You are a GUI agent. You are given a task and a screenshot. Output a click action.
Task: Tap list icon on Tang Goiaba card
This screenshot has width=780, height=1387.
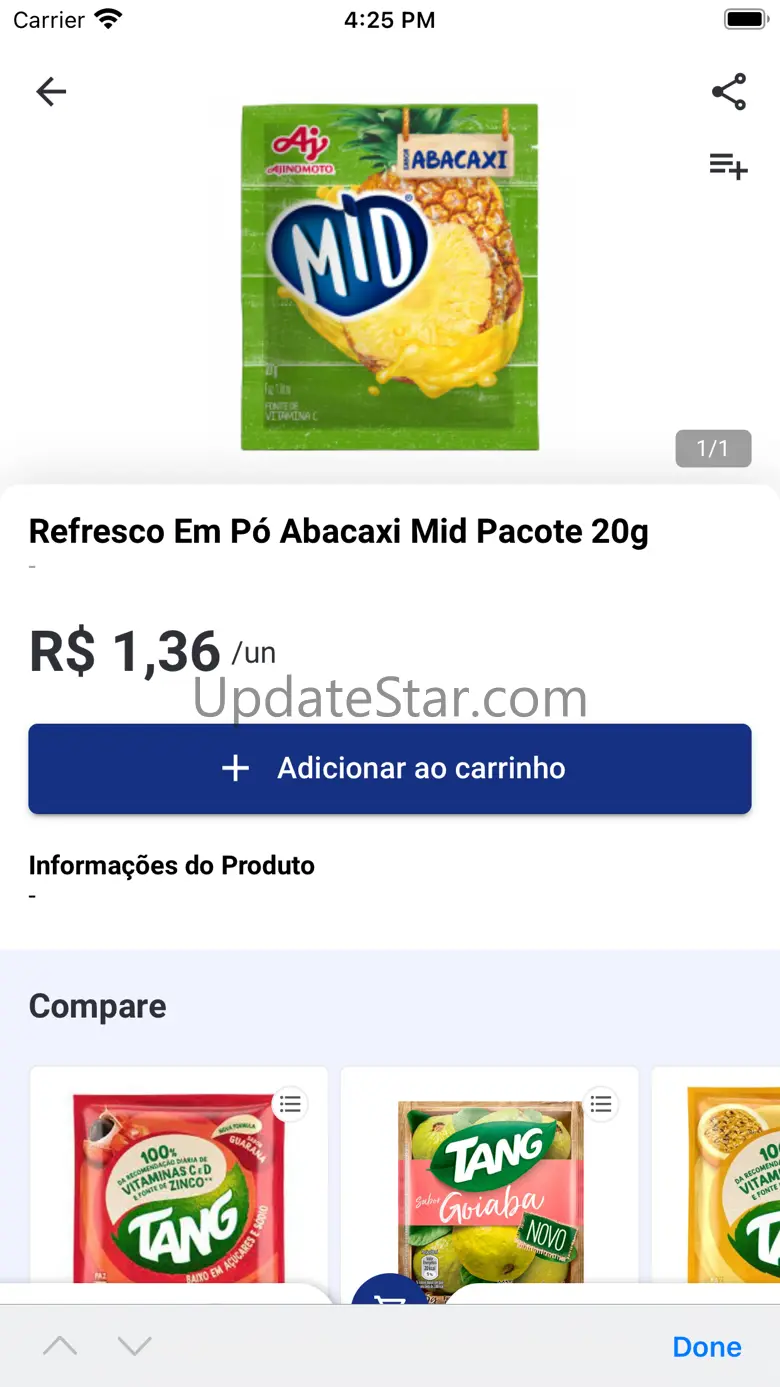pyautogui.click(x=601, y=1104)
